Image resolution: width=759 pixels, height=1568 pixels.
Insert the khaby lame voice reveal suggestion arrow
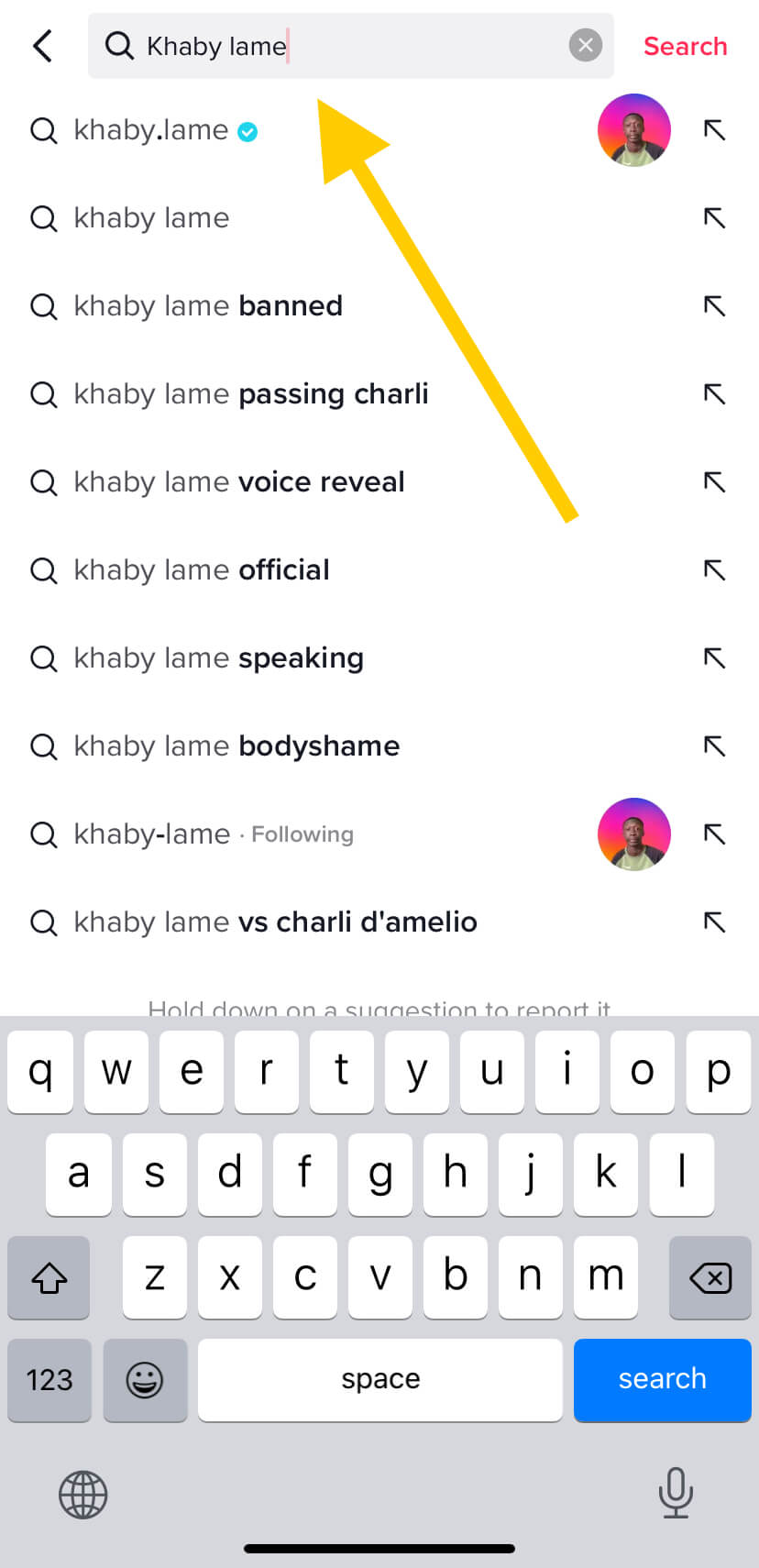point(714,481)
